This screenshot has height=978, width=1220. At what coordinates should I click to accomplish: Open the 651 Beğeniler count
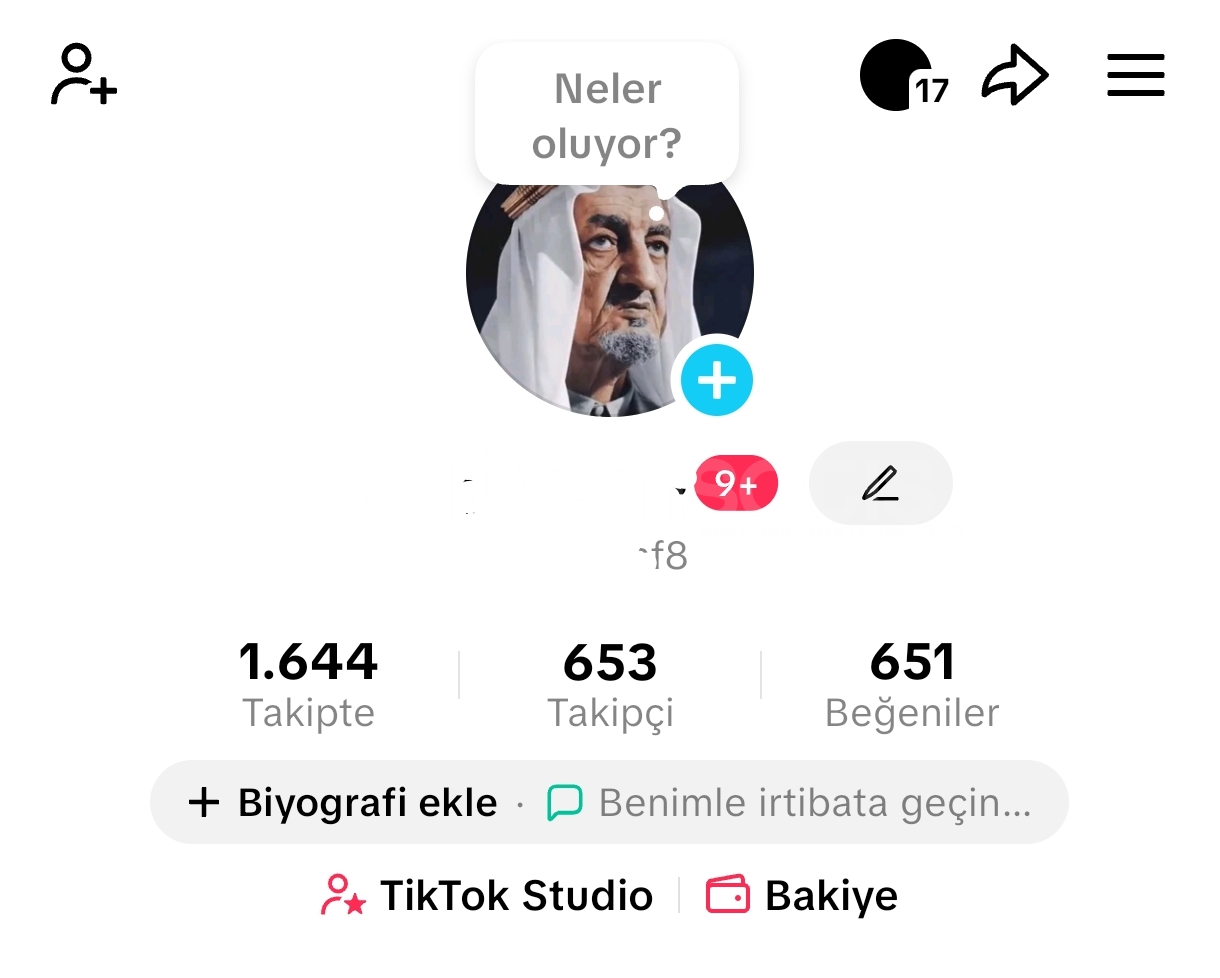(x=912, y=685)
